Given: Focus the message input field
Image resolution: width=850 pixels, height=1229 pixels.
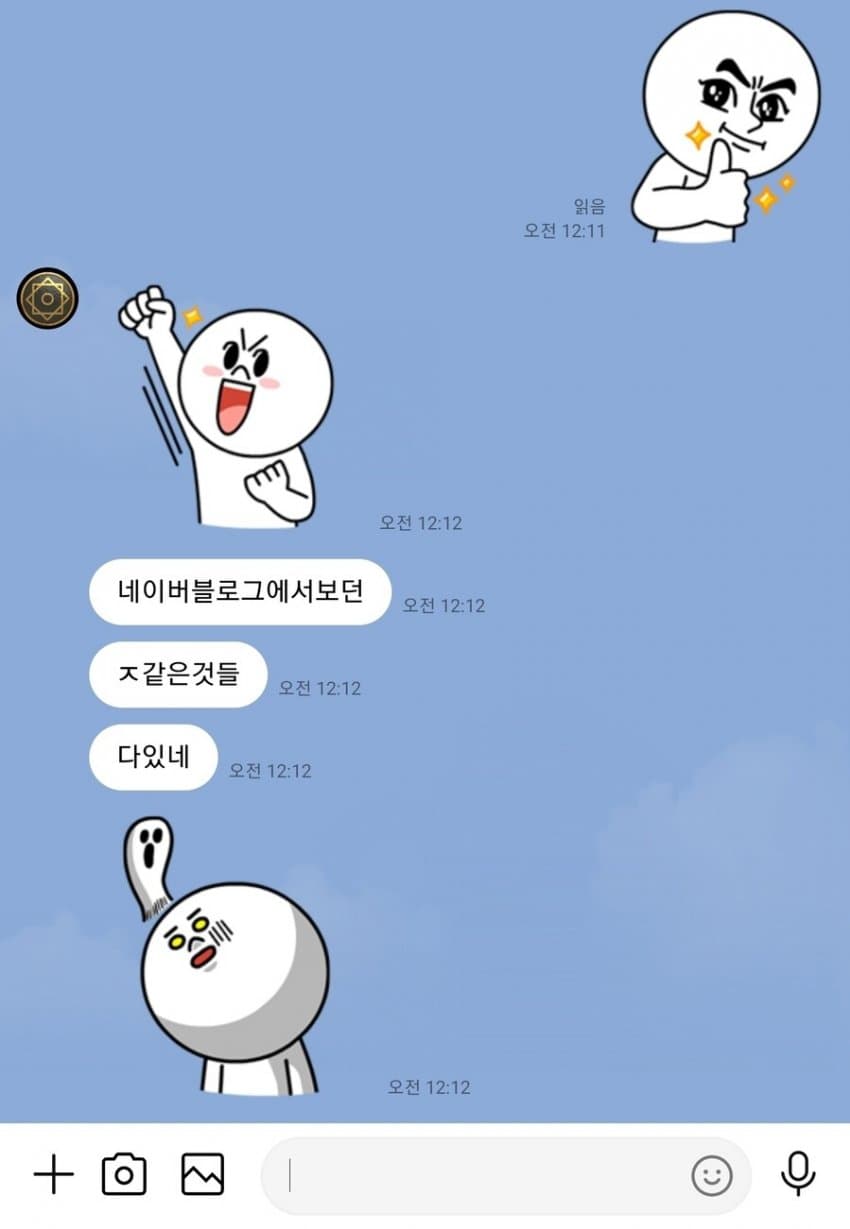Looking at the screenshot, I should pyautogui.click(x=480, y=1176).
